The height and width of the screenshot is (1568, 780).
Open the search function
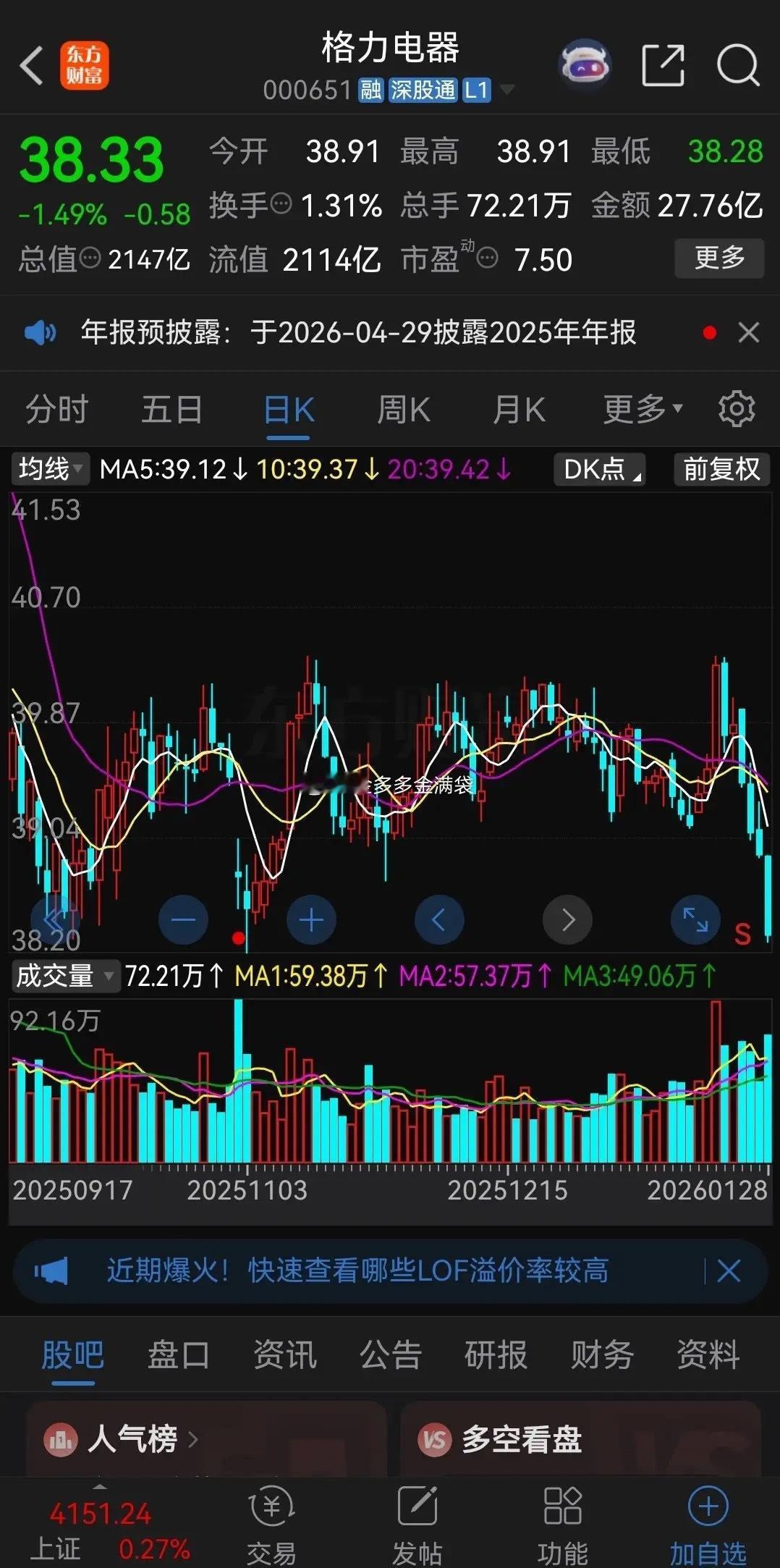[736, 64]
